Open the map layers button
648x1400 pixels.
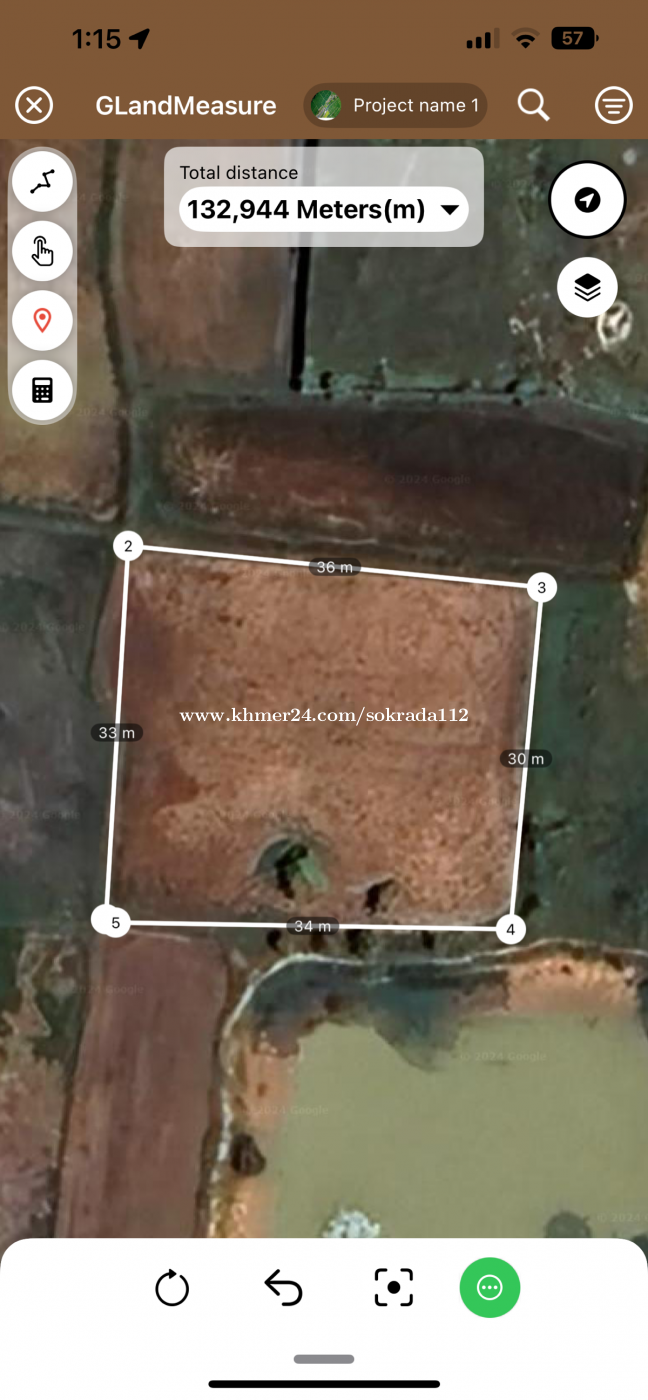pos(587,288)
